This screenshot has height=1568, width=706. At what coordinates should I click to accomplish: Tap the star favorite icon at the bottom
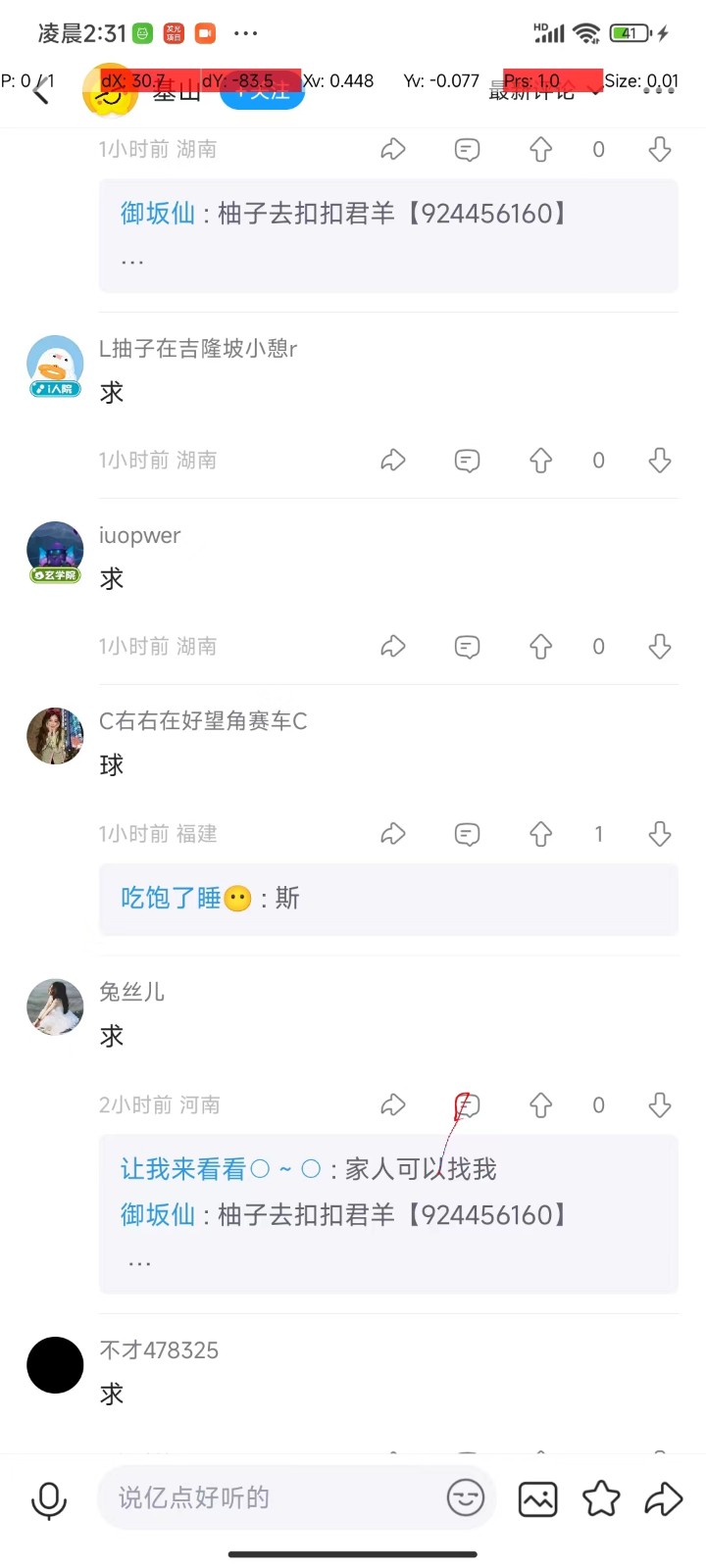(601, 1497)
